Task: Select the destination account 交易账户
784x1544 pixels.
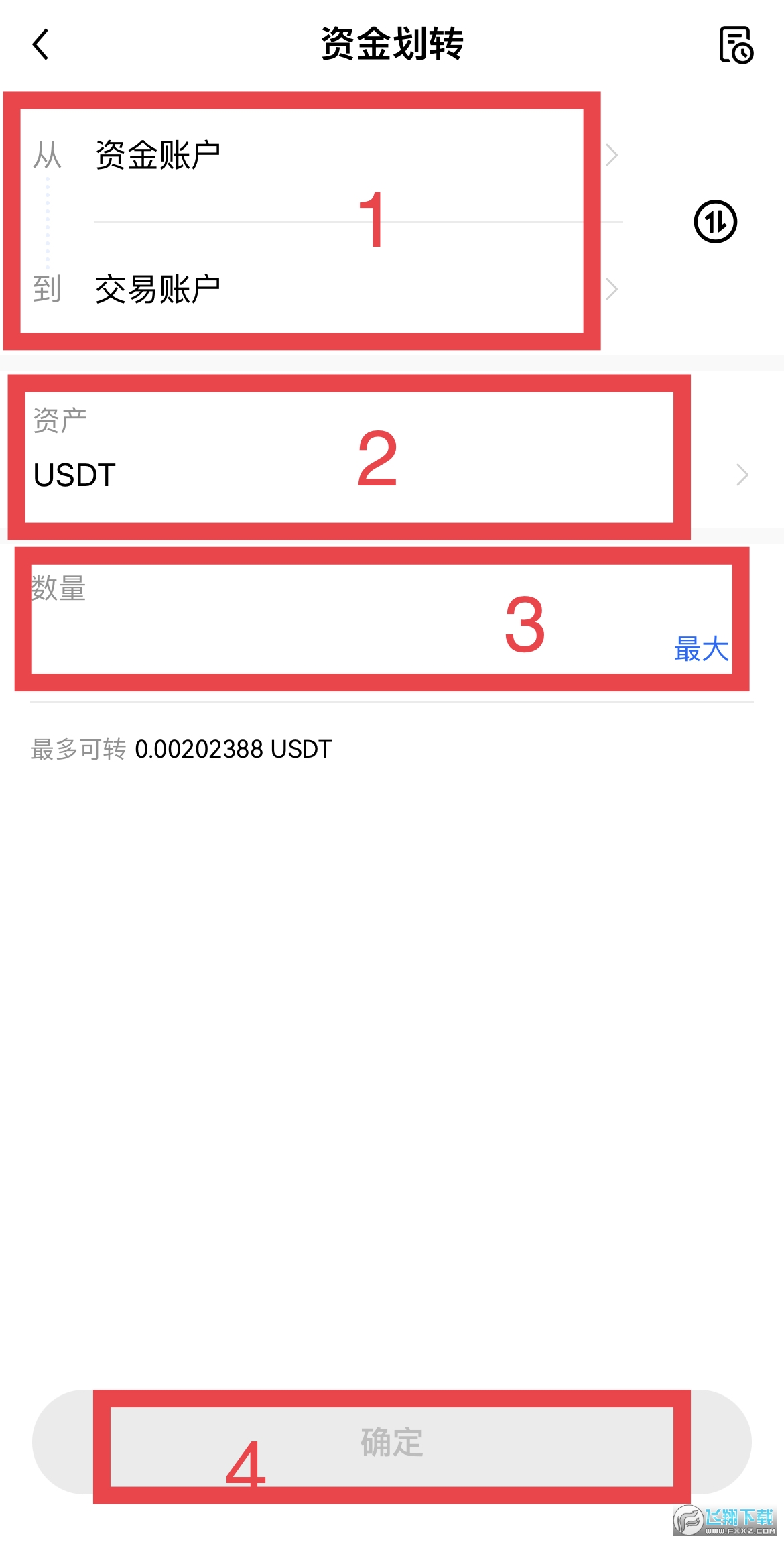Action: [158, 290]
